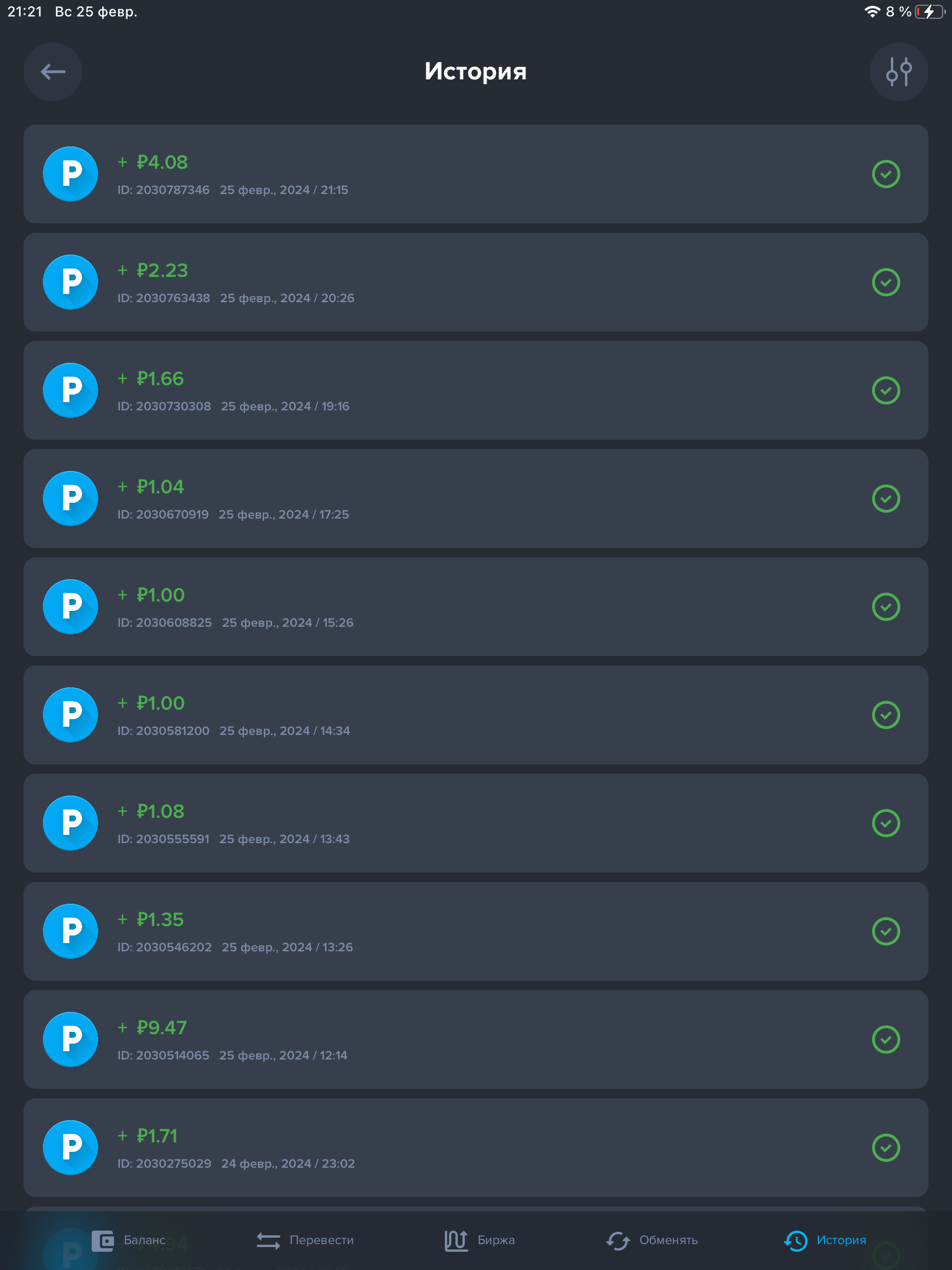View the ₽1.08 transaction details
This screenshot has height=1270, width=952.
tap(476, 823)
